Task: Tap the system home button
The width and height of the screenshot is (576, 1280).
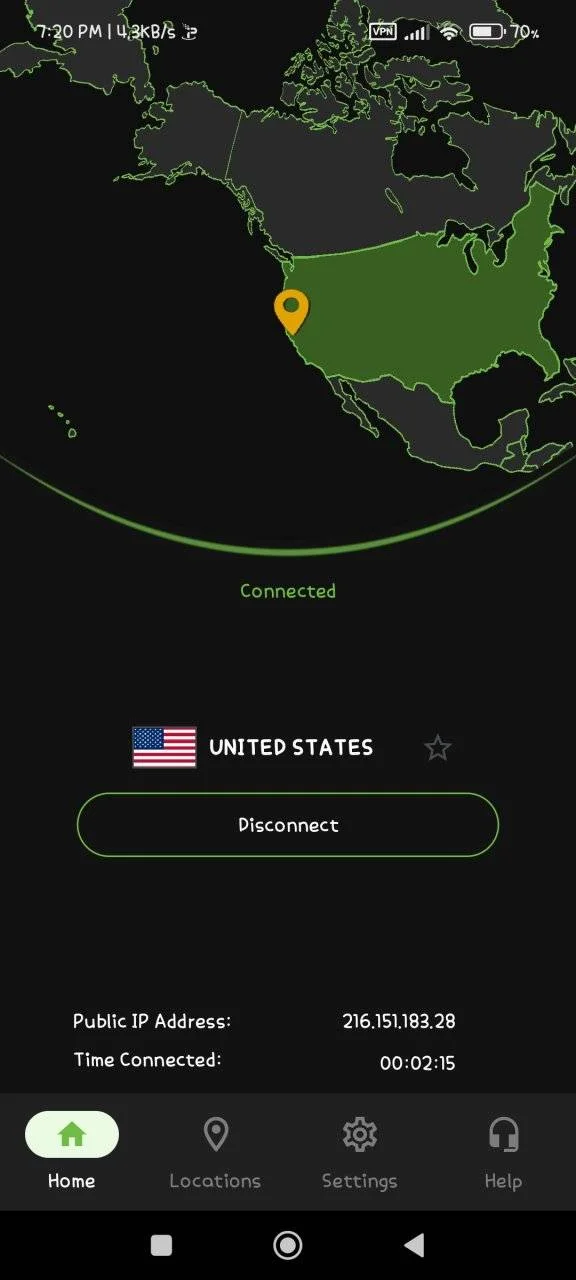Action: pos(288,1245)
